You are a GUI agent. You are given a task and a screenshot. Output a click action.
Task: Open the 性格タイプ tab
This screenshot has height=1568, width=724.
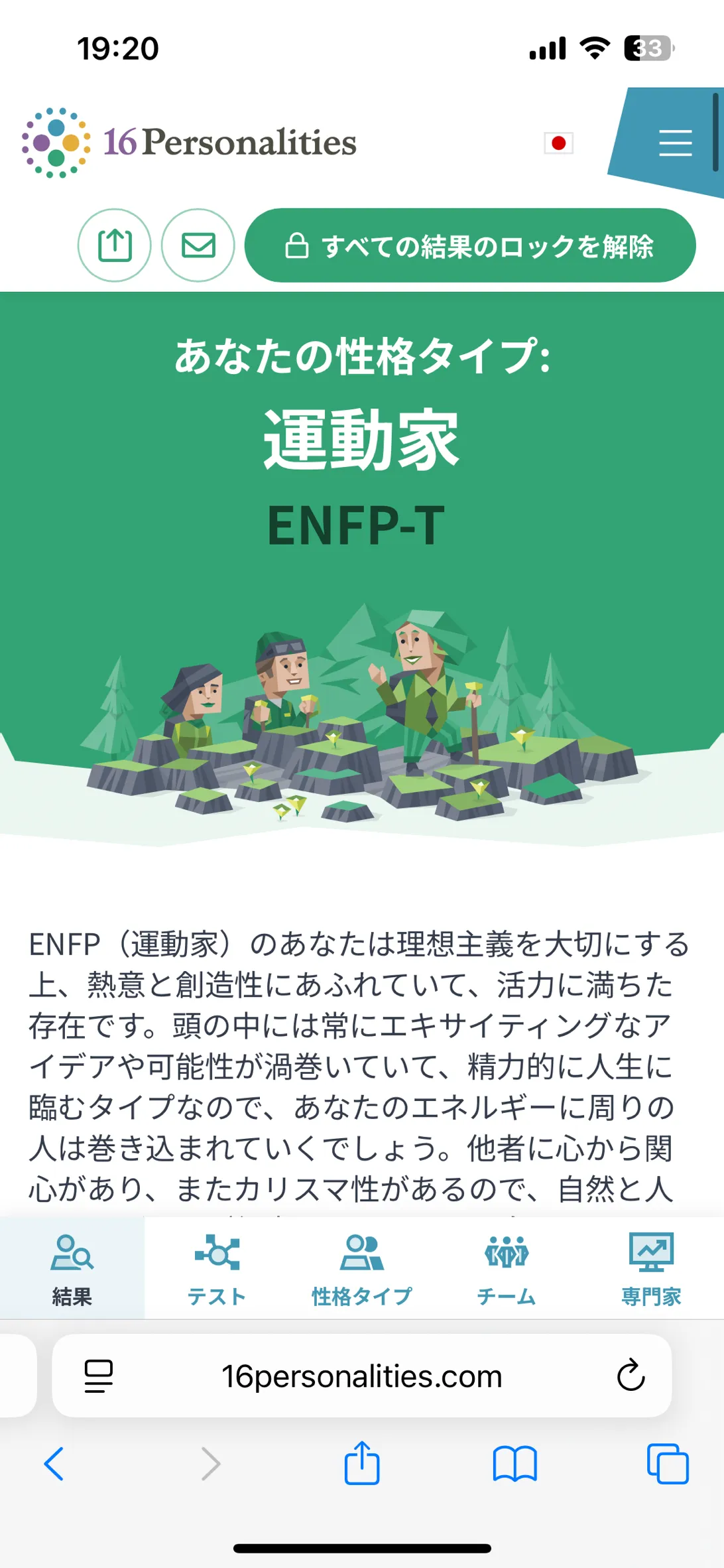point(362,1269)
